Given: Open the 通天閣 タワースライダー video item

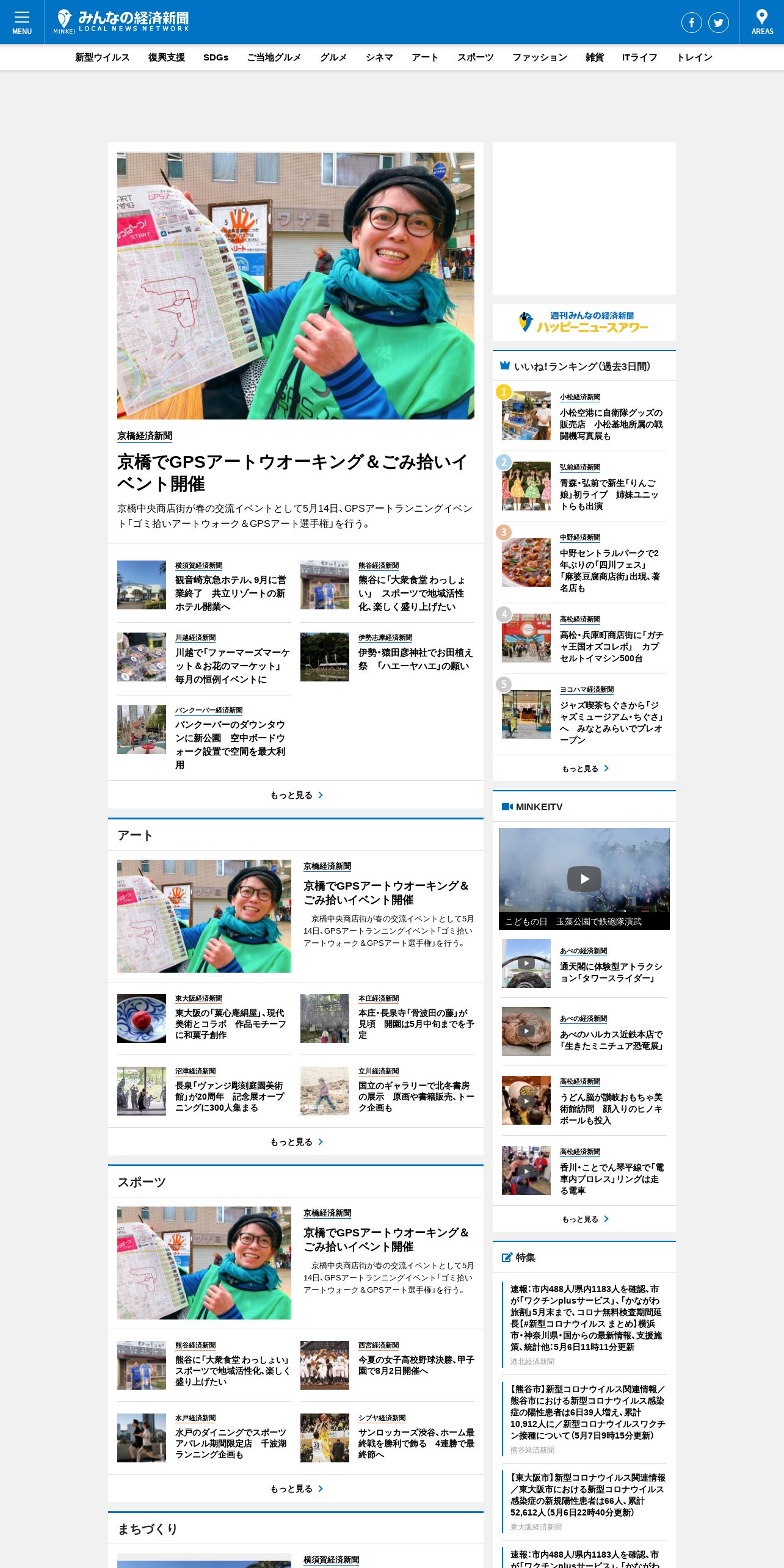Looking at the screenshot, I should (x=612, y=972).
